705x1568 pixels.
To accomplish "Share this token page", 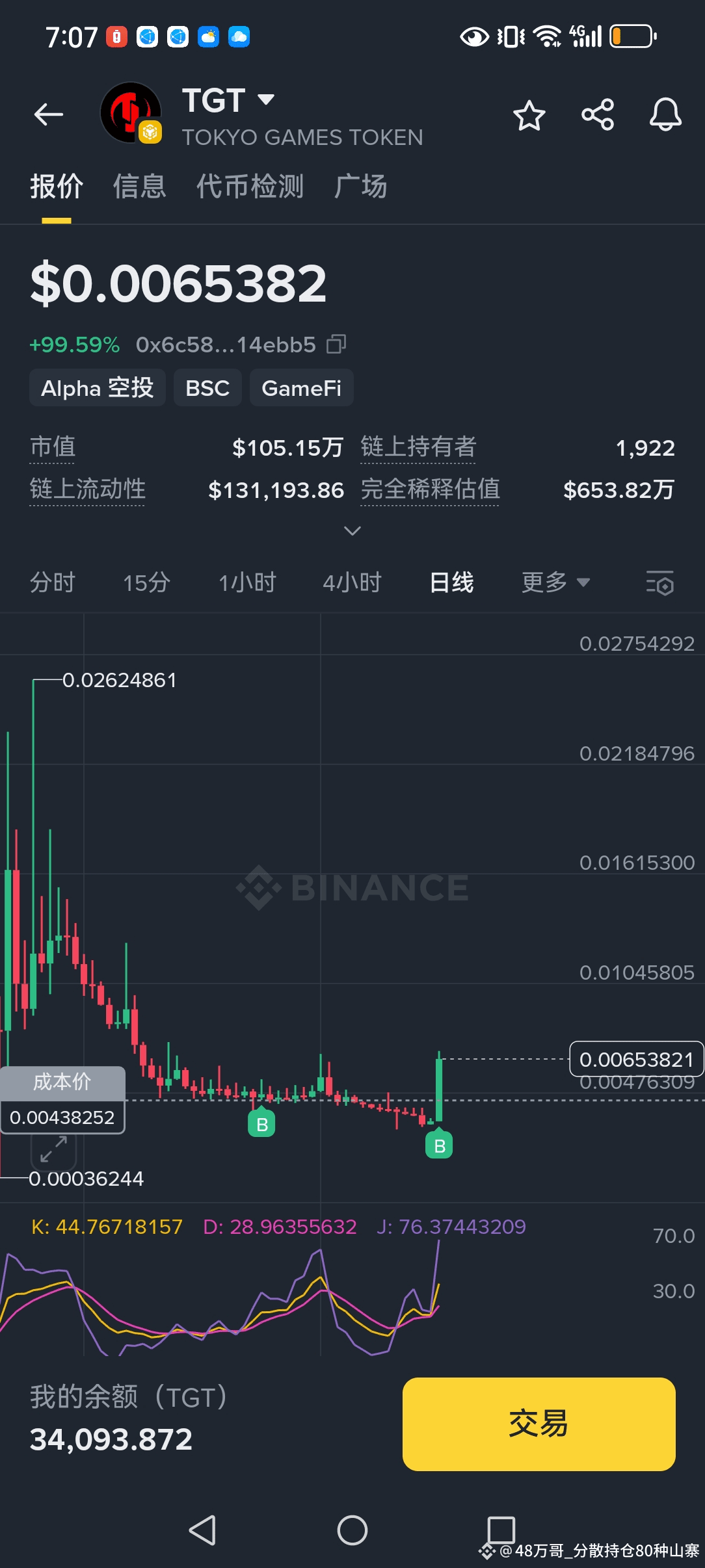I will coord(598,115).
